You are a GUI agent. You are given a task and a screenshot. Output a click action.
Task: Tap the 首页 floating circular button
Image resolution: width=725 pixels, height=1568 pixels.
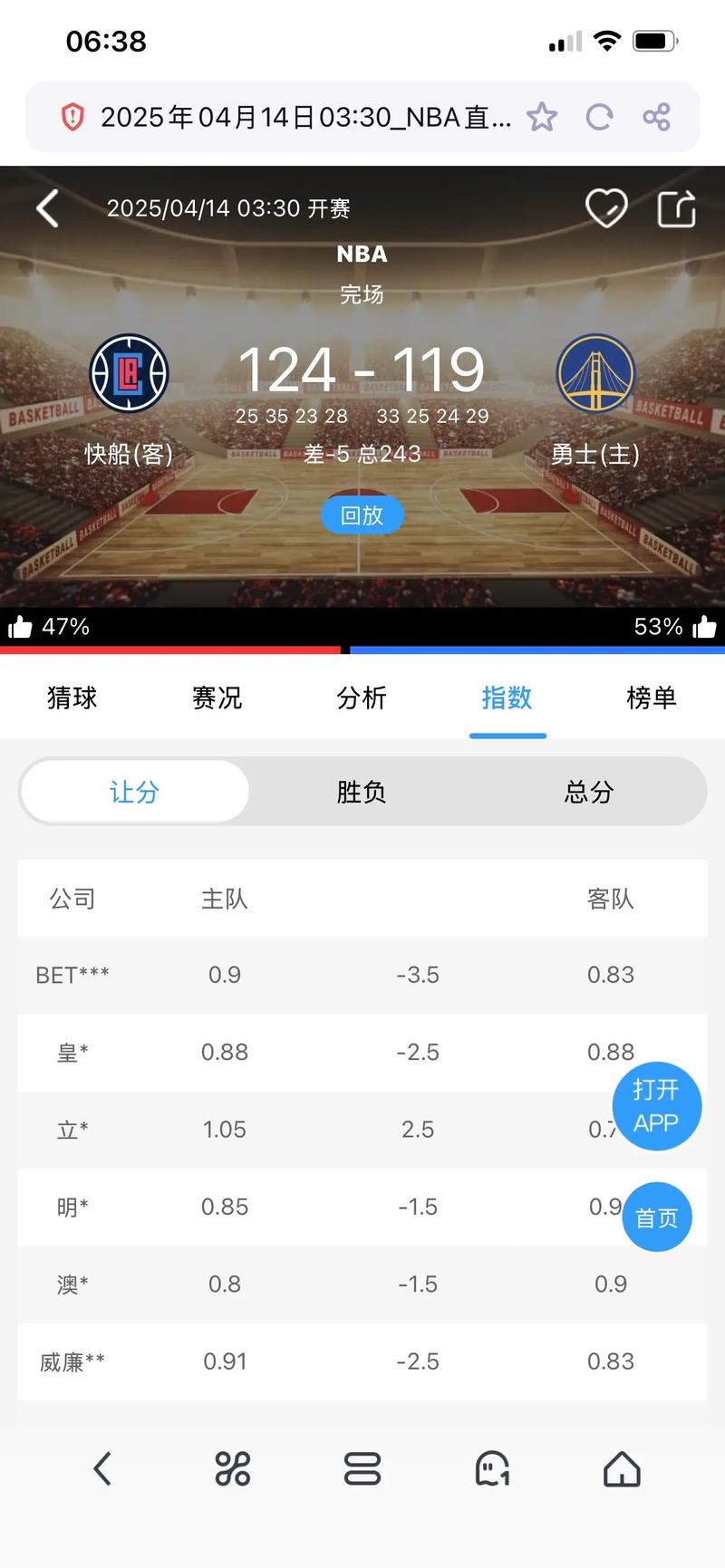[x=657, y=1217]
